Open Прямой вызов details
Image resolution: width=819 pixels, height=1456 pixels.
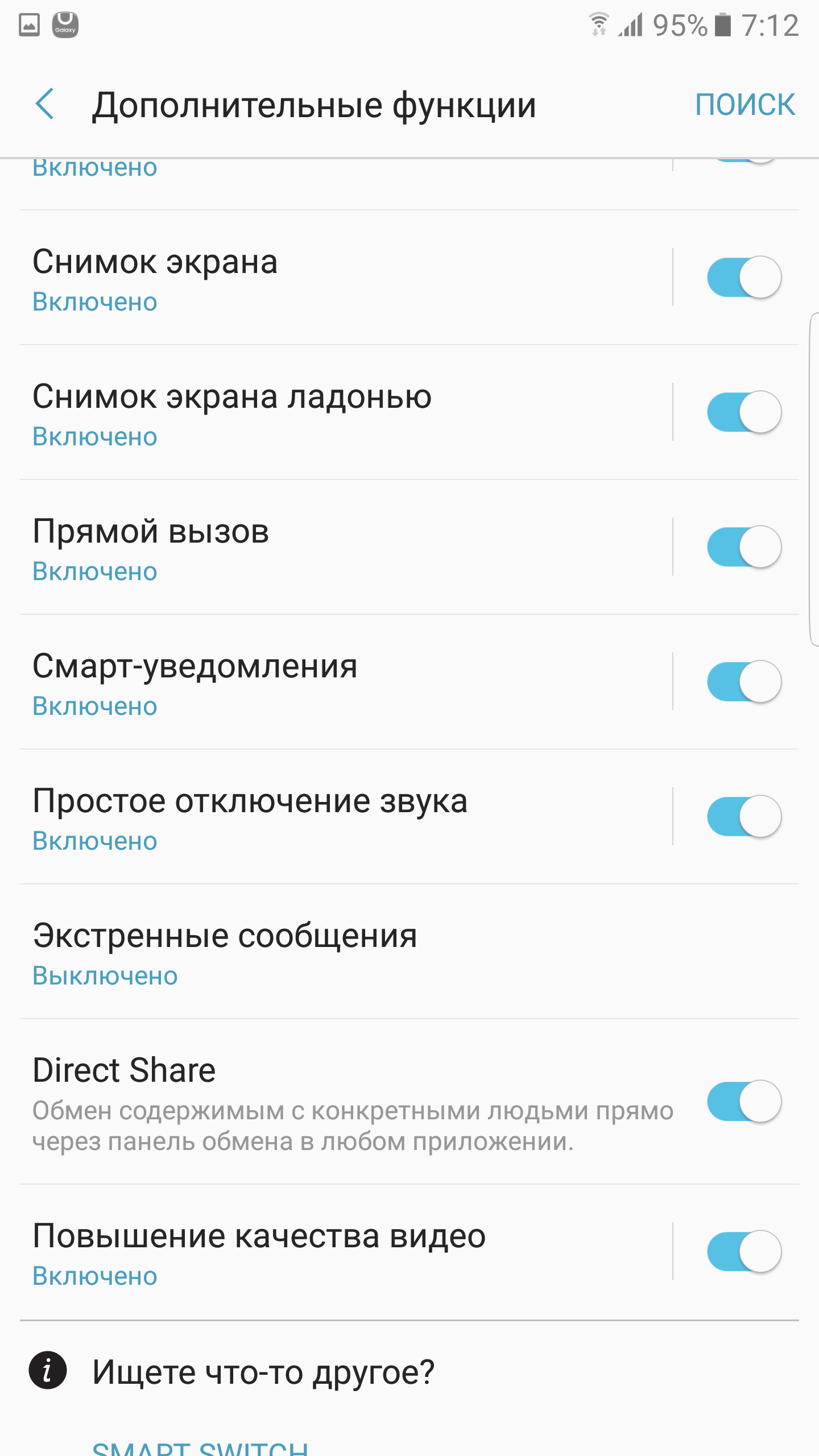(346, 547)
